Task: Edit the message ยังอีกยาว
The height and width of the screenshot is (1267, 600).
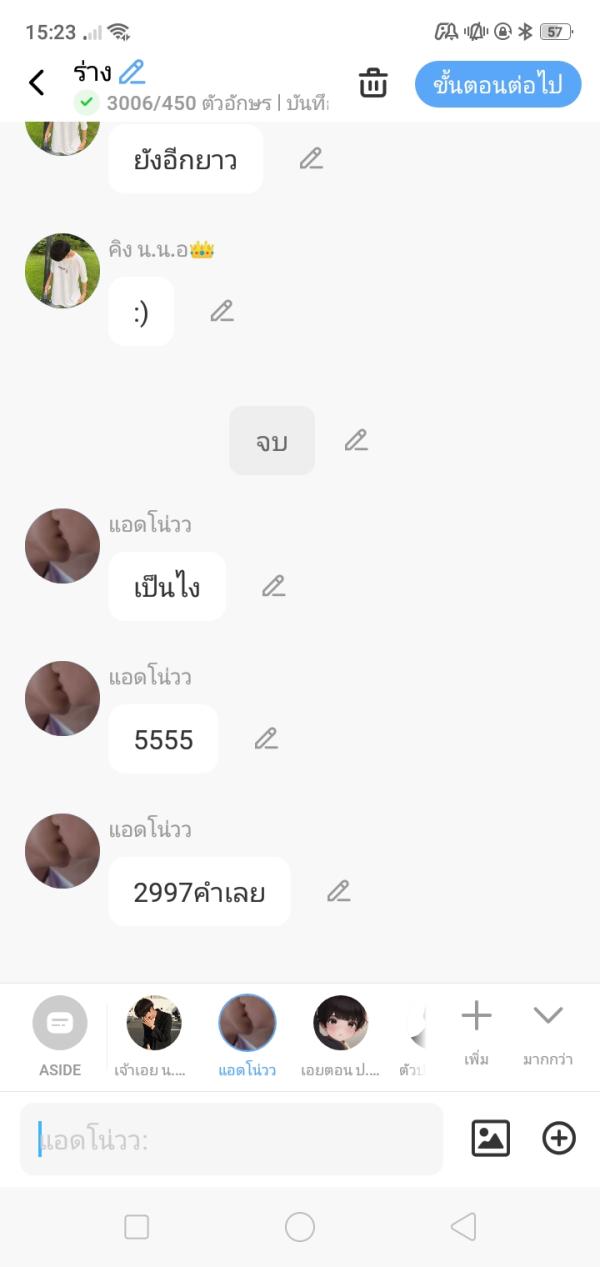Action: 311,158
